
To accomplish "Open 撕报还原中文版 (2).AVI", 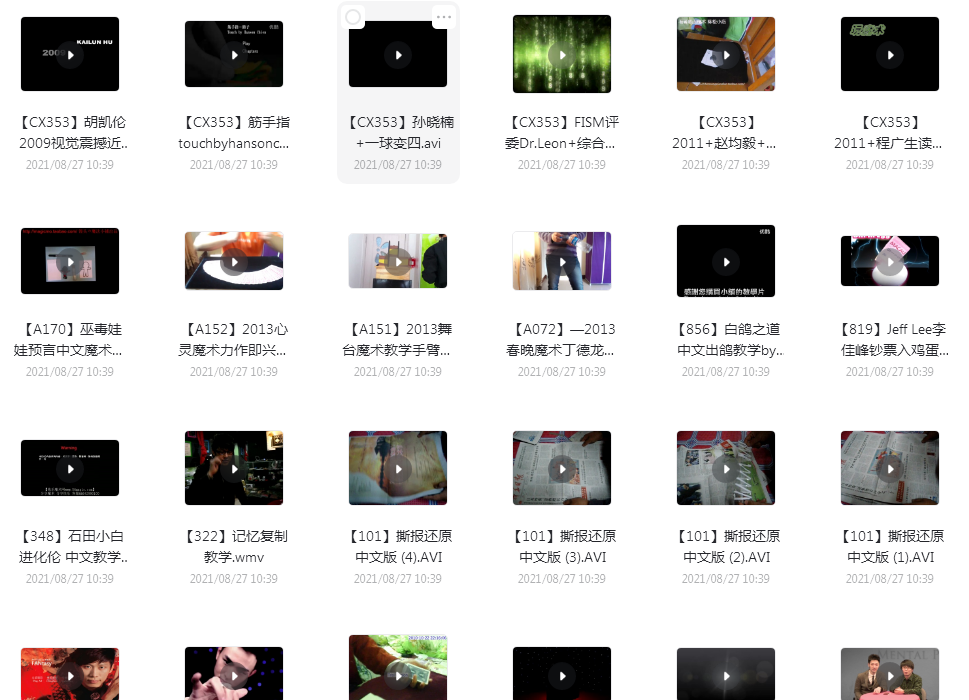I will coord(726,469).
